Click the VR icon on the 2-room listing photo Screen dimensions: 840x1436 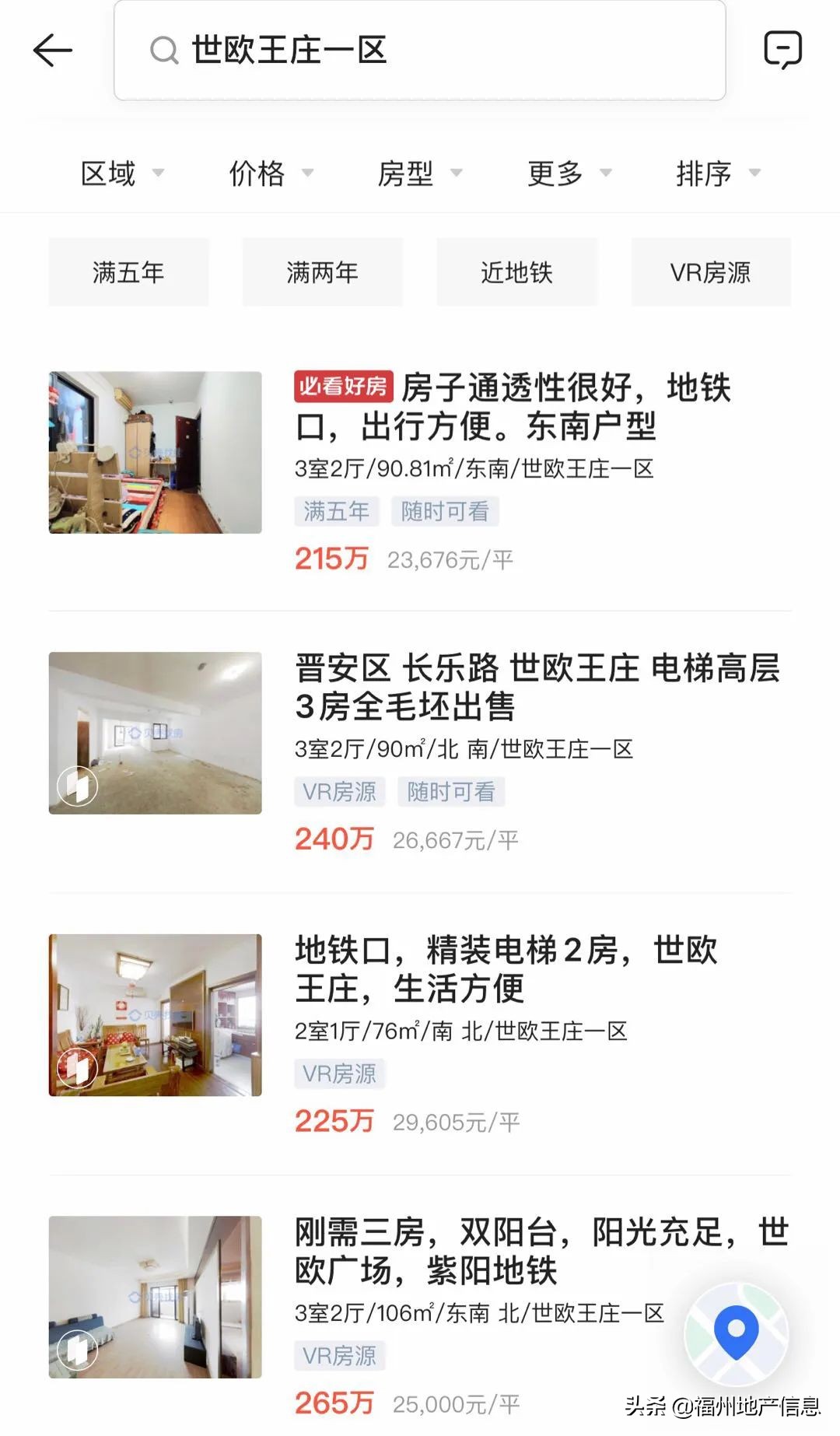coord(78,1068)
